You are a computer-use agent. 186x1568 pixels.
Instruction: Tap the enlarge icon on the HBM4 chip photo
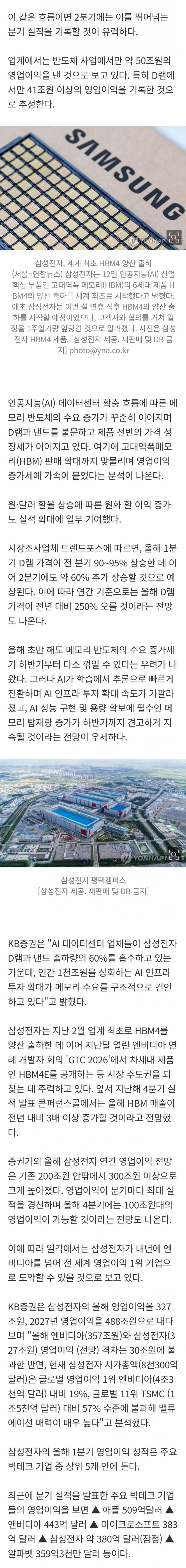point(174,237)
